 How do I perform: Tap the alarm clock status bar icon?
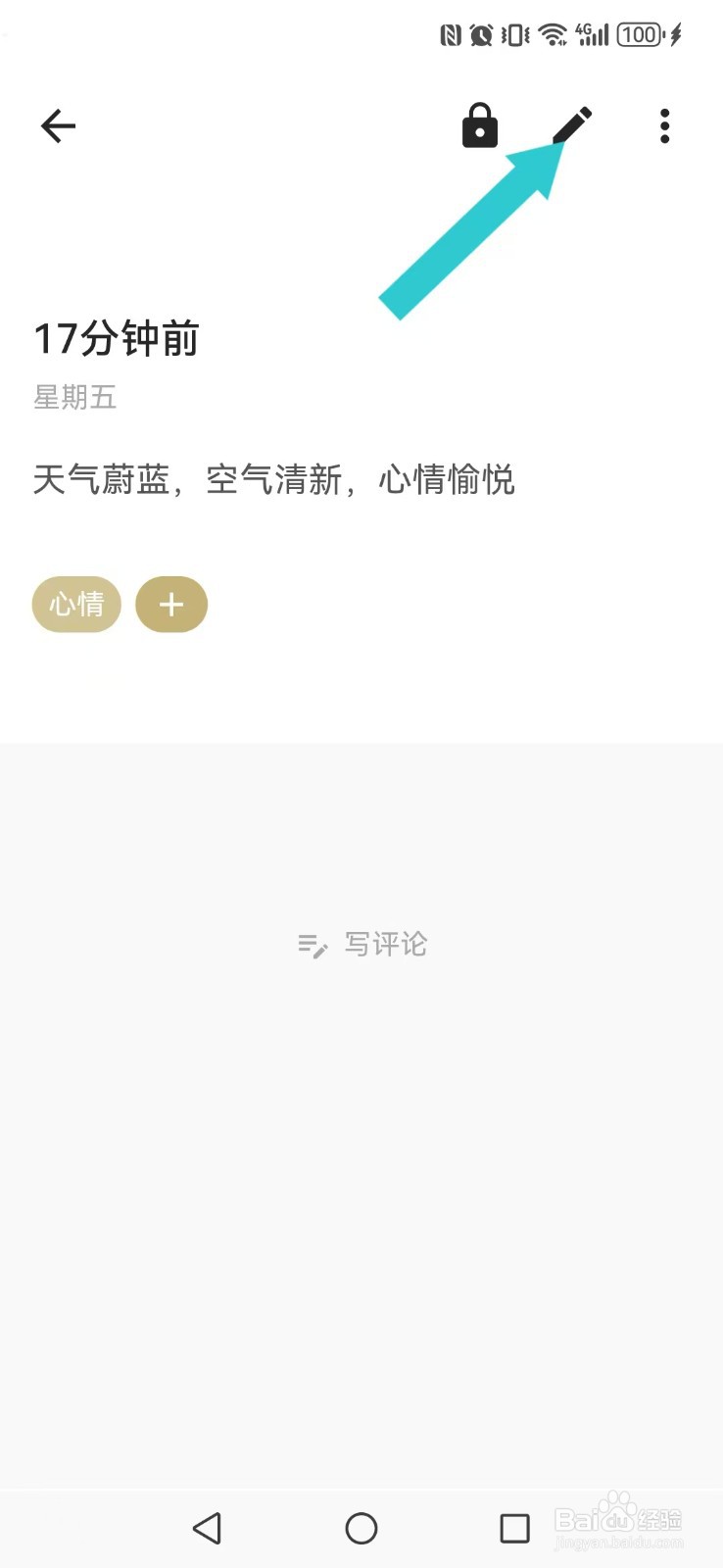point(479,33)
